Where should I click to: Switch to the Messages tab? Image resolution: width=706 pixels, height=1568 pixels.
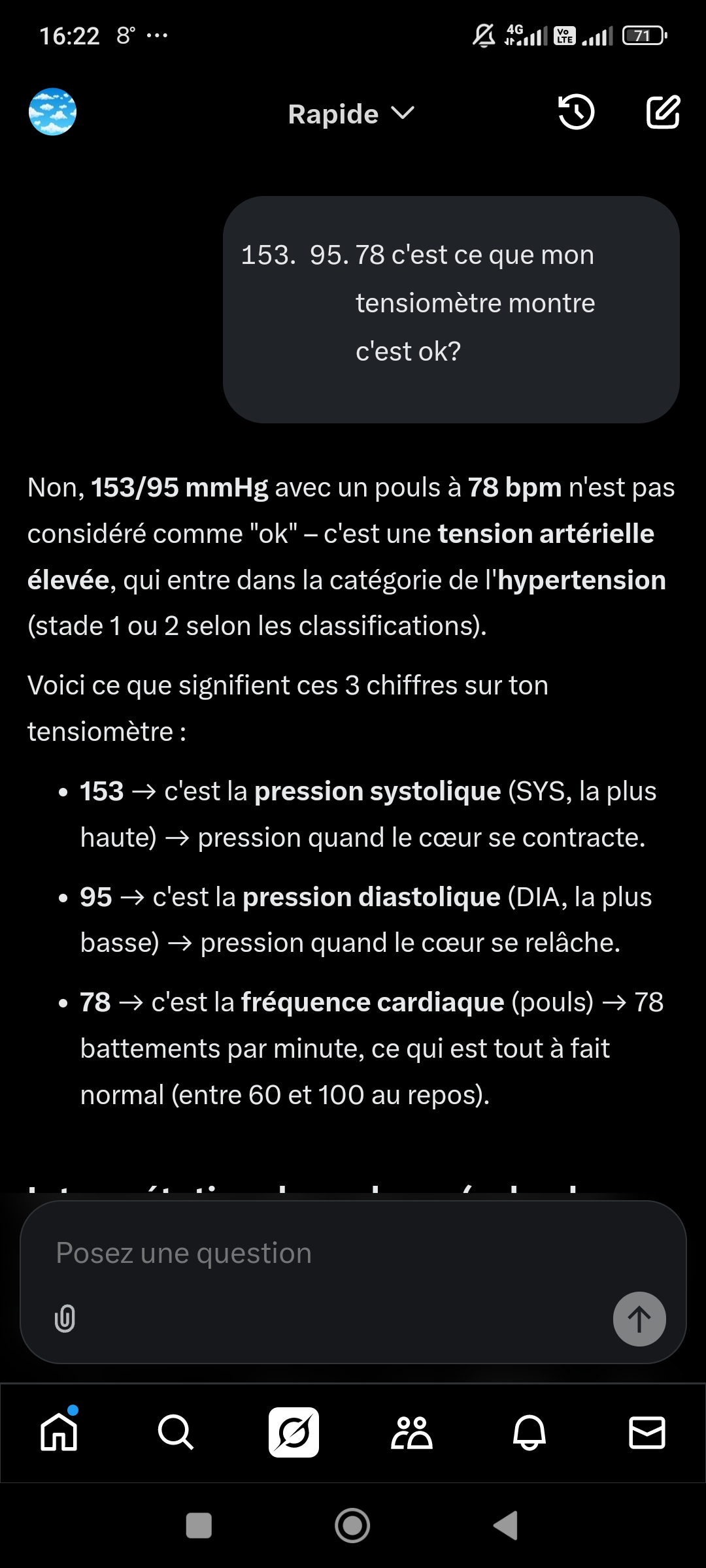(647, 1432)
